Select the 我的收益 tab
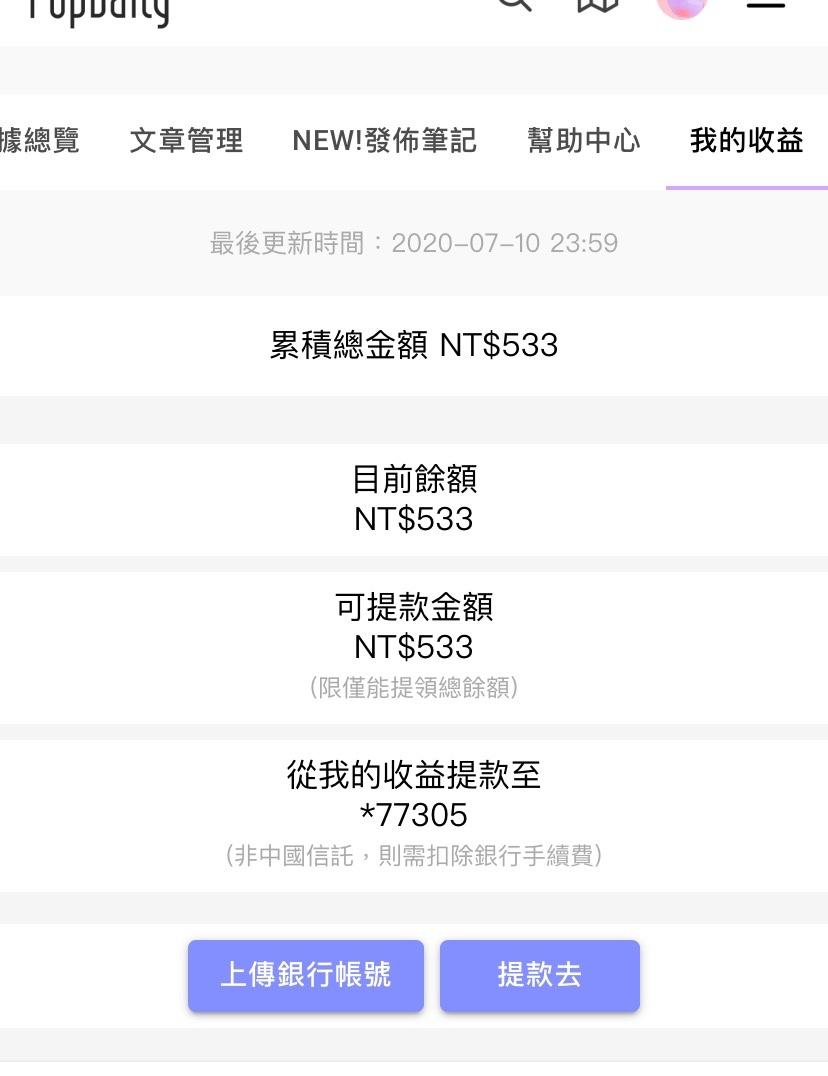 coord(746,141)
